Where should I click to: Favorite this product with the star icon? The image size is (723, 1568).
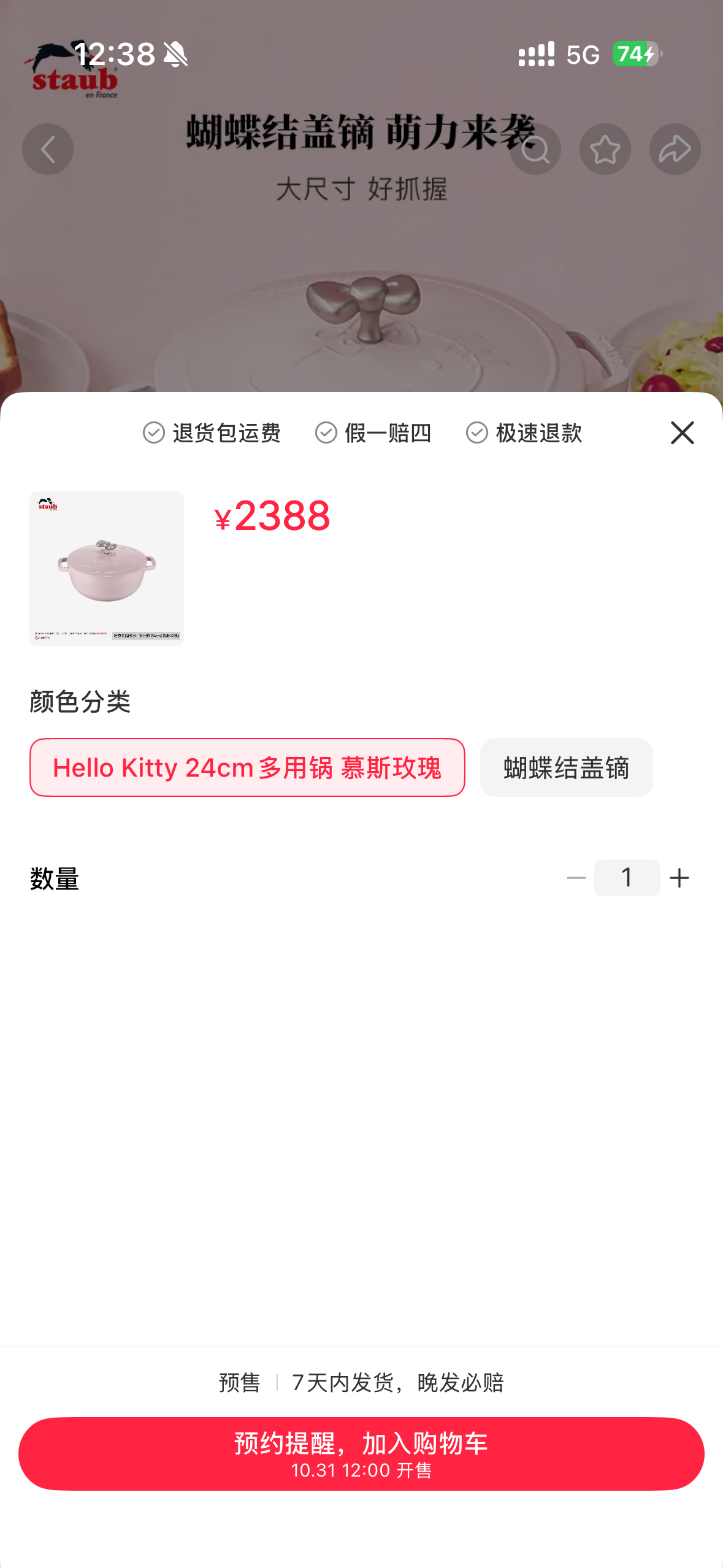tap(605, 149)
